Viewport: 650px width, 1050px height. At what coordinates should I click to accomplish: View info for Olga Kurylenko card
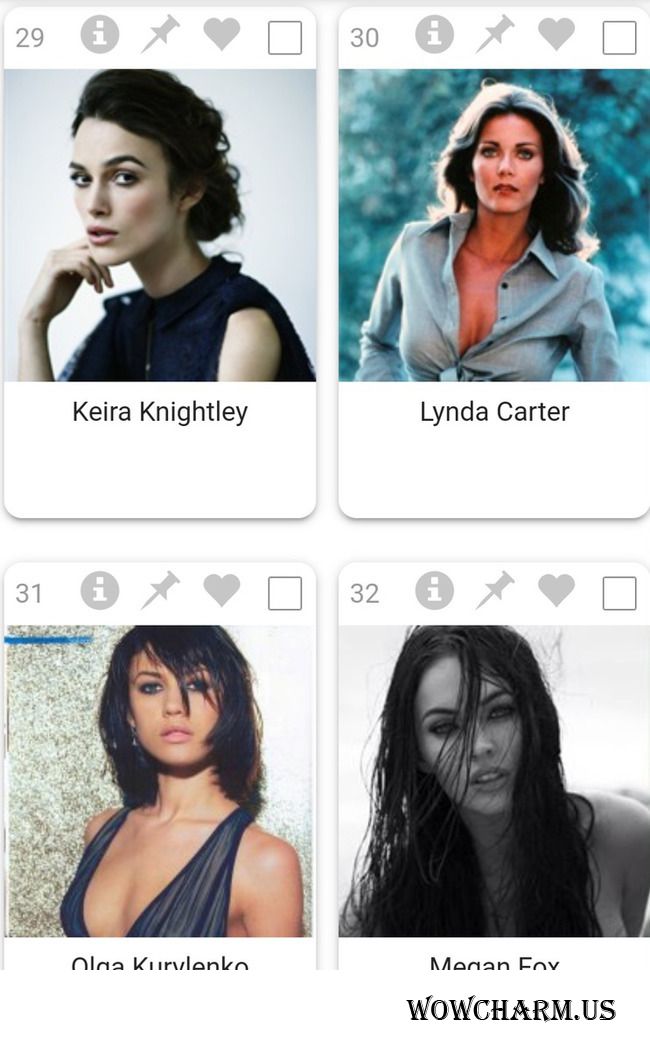100,591
